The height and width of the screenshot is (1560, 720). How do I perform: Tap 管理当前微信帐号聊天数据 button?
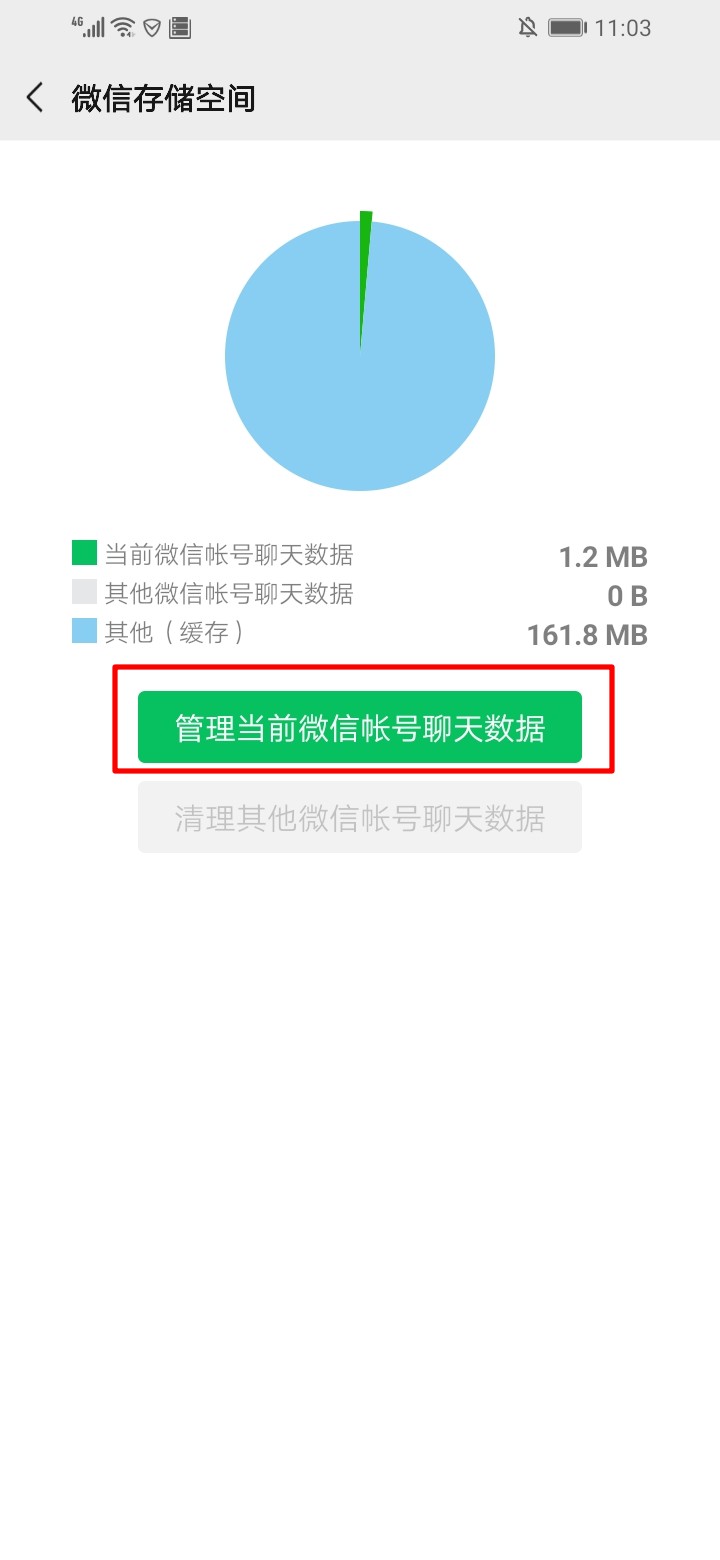pos(360,727)
